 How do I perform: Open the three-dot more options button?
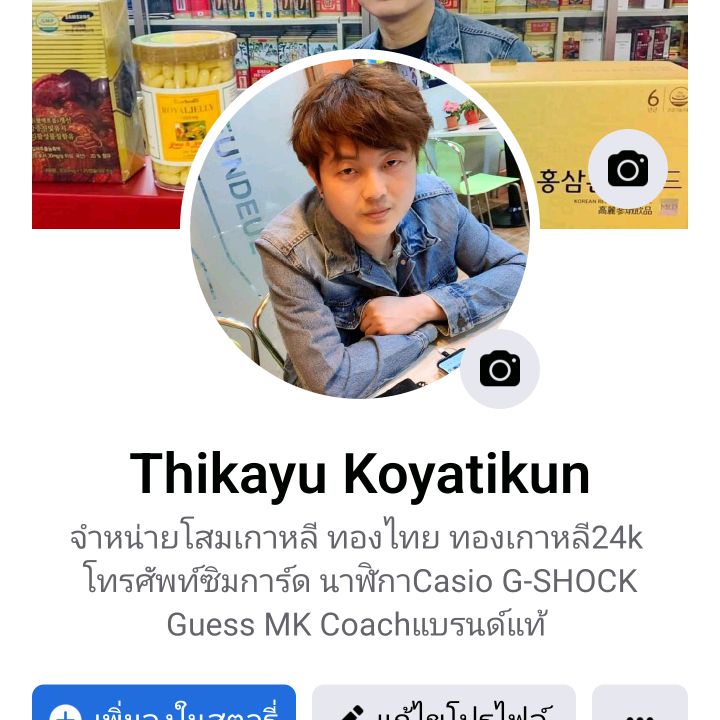640,704
